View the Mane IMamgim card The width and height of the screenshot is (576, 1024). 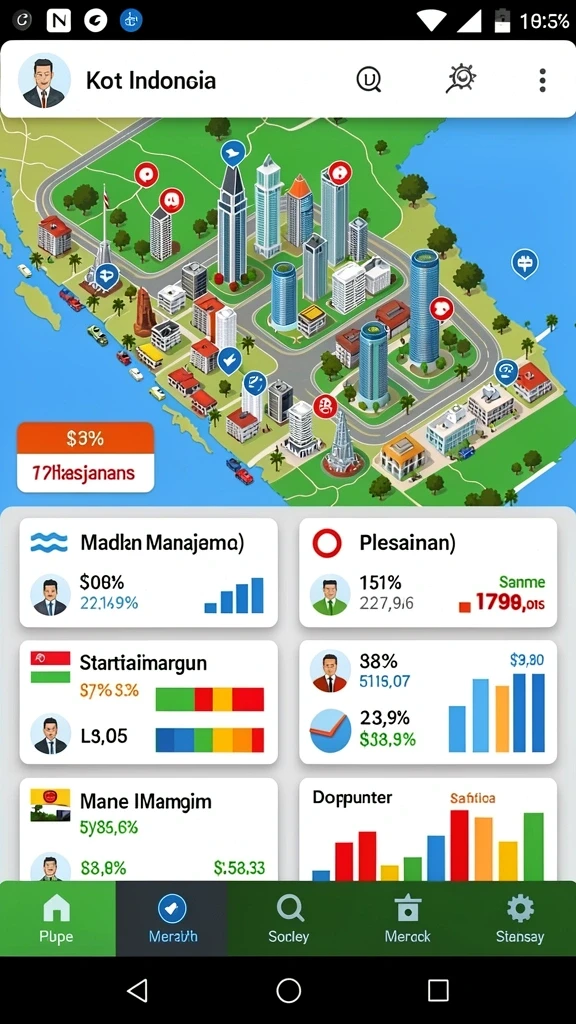click(x=149, y=829)
